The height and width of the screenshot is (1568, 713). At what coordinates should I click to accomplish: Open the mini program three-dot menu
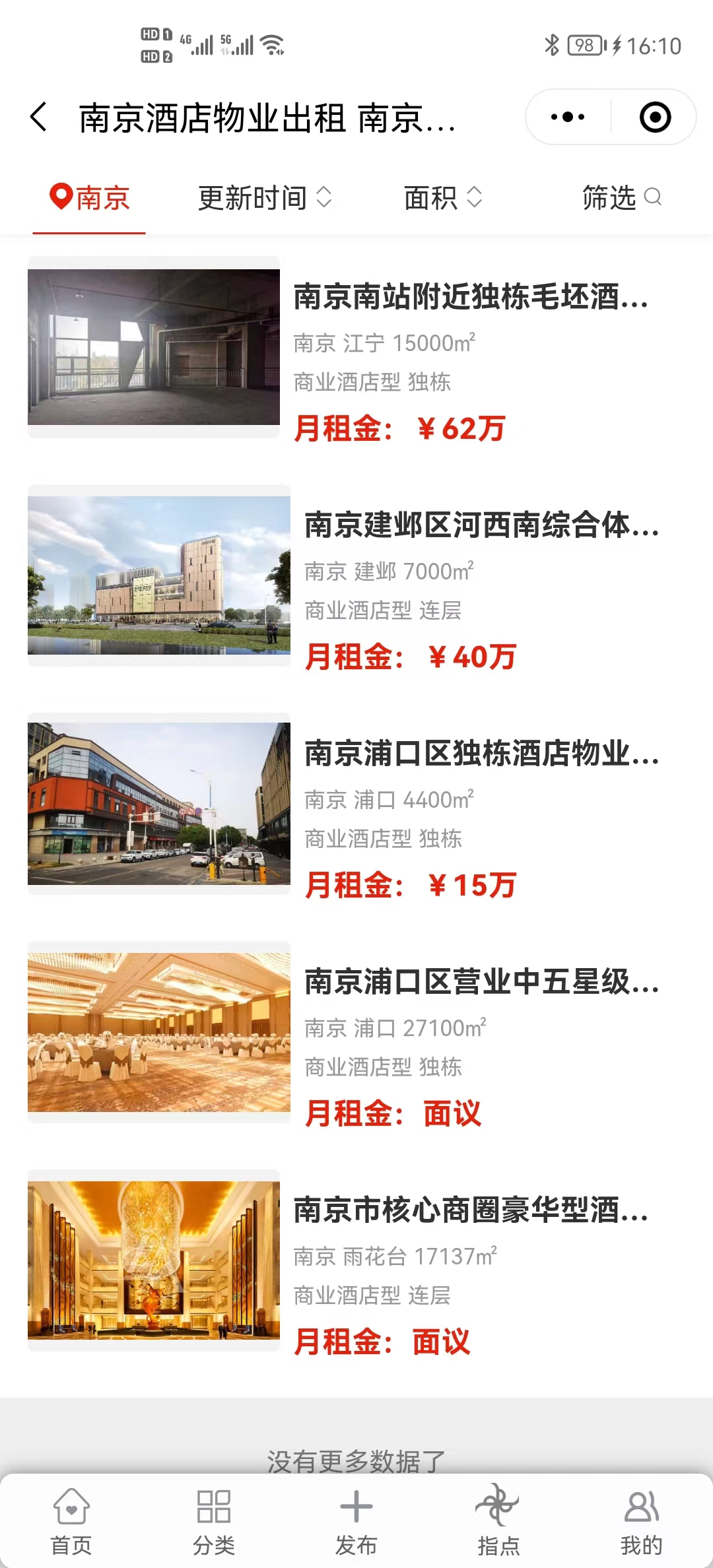click(x=568, y=117)
